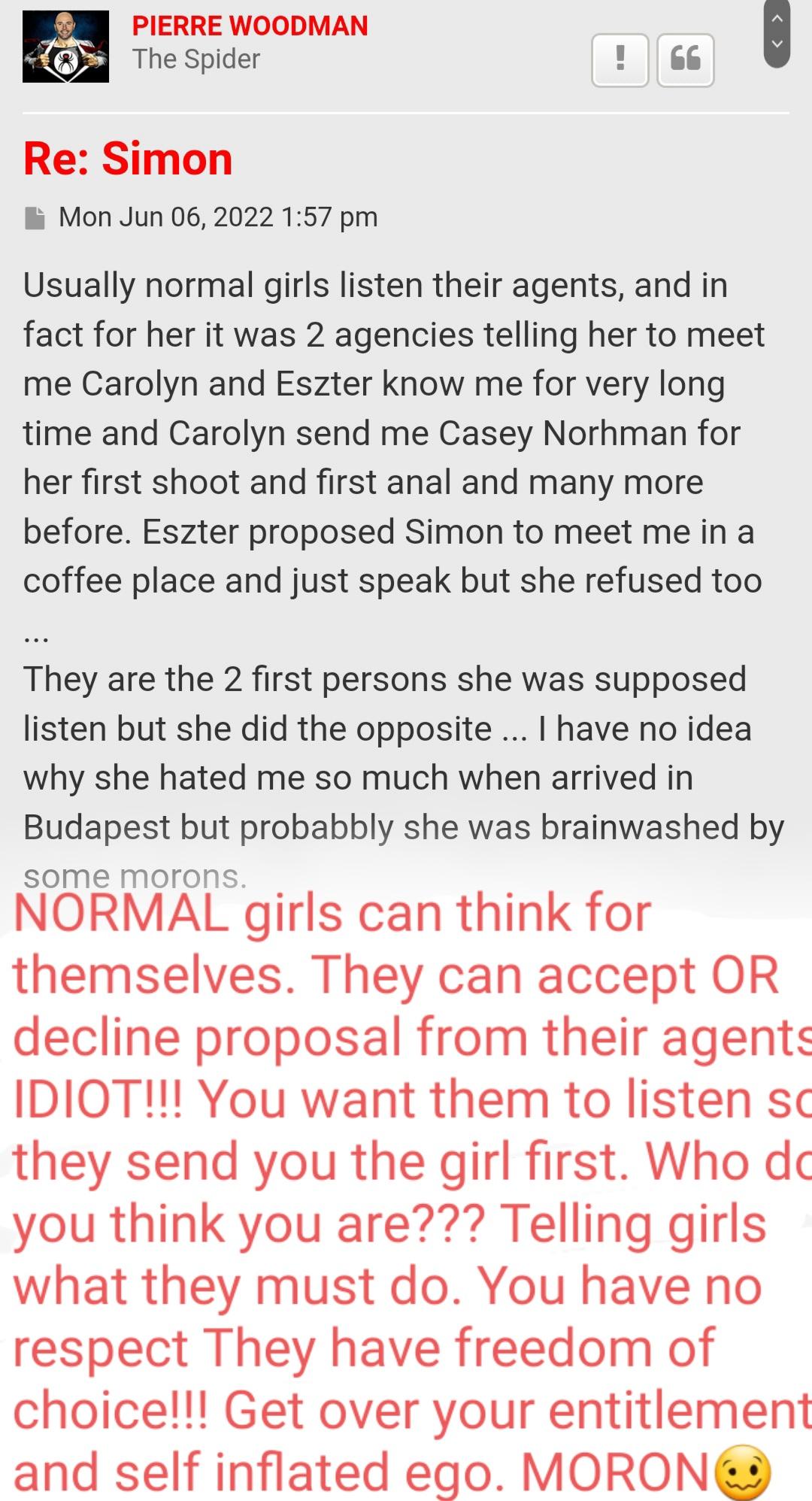The image size is (812, 1501).
Task: Quote Pierre Woodman's post
Action: pos(685,60)
